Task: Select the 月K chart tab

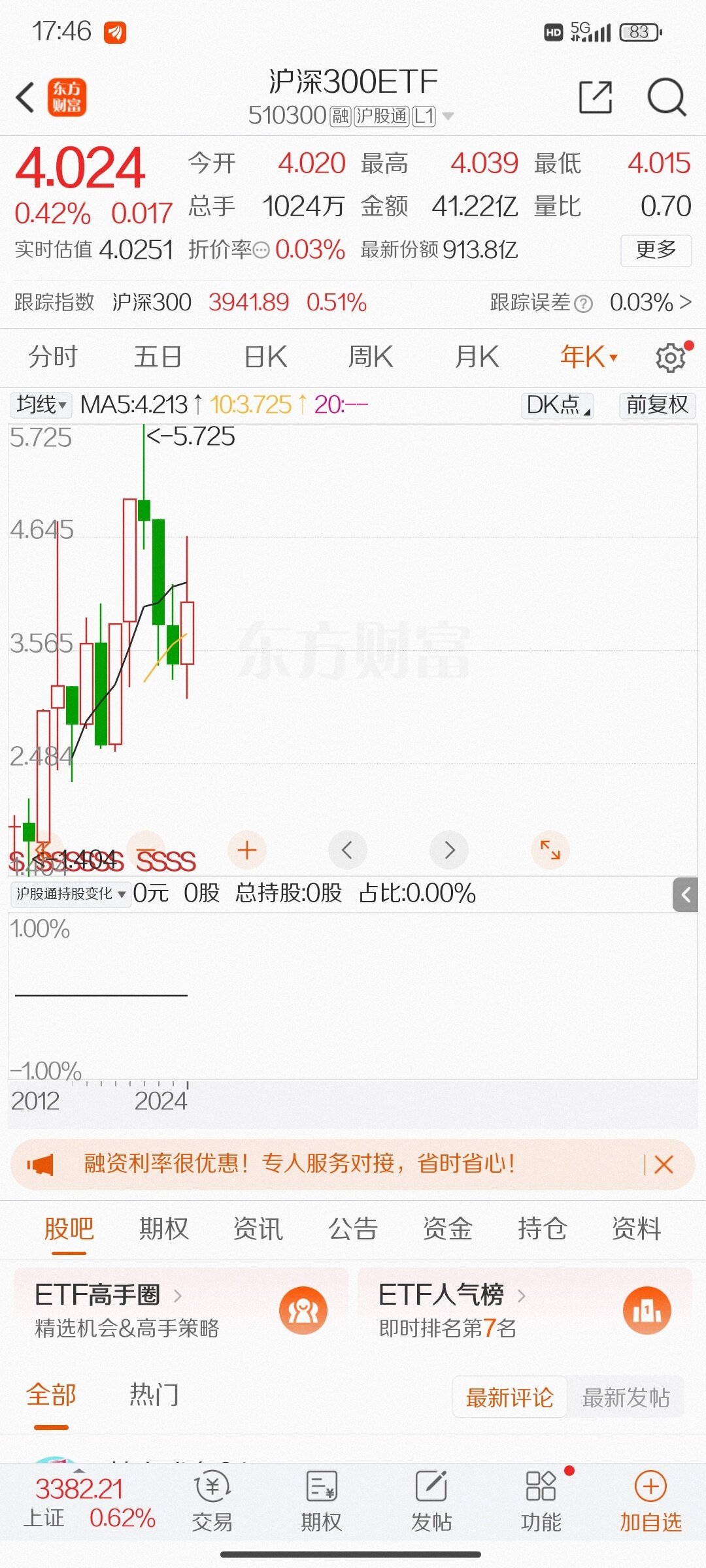Action: [x=477, y=357]
